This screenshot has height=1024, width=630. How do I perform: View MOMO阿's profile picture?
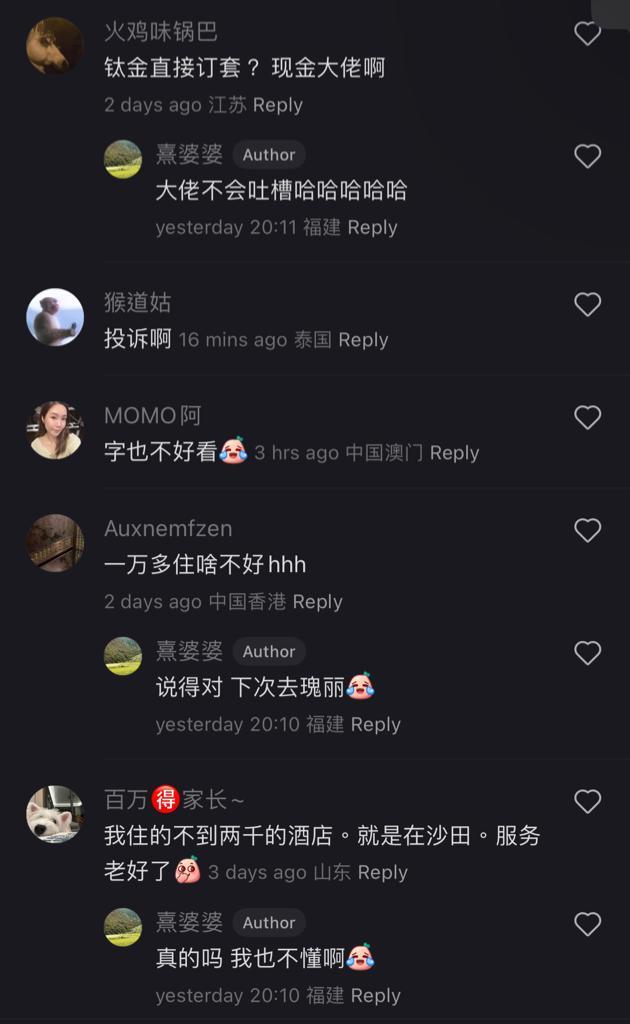54,431
